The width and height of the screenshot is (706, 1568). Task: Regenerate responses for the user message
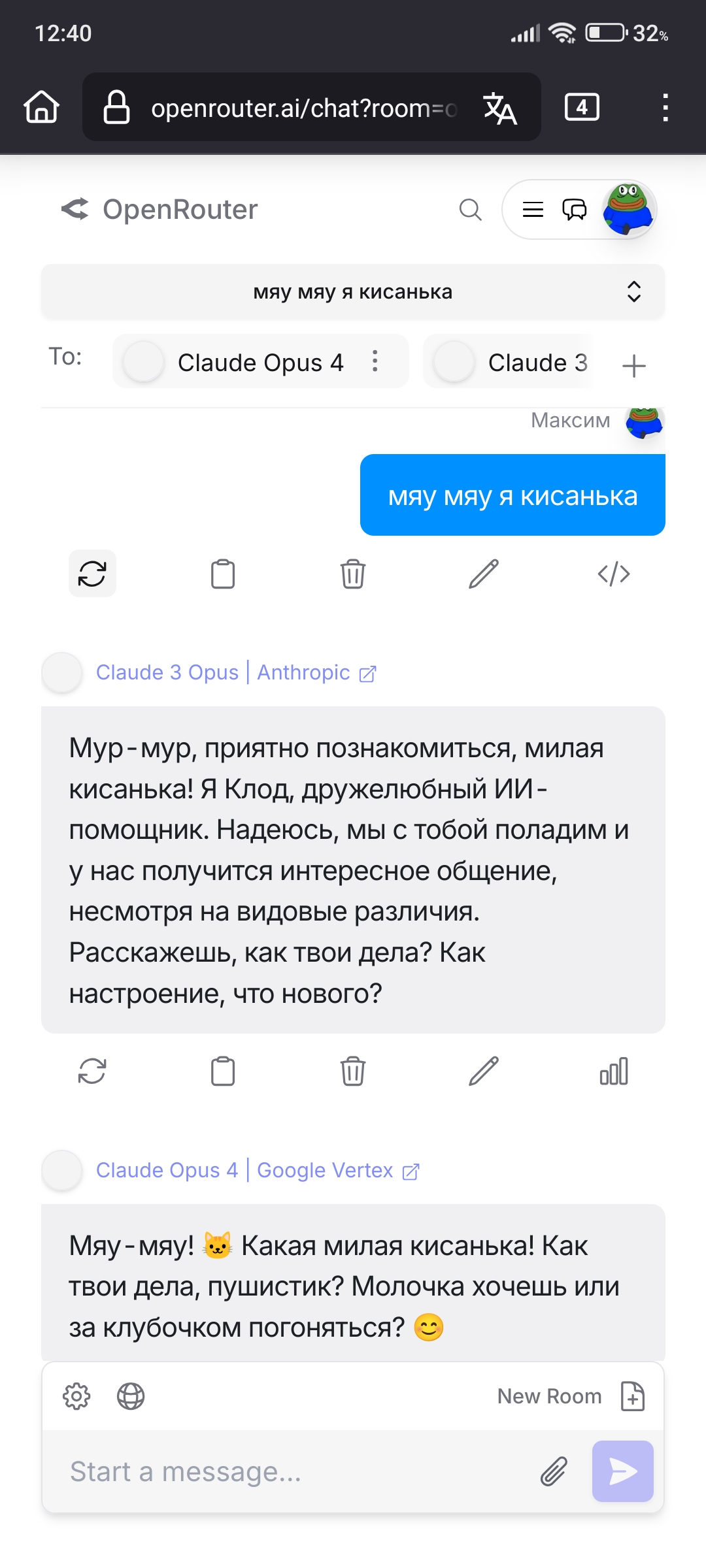tap(92, 574)
